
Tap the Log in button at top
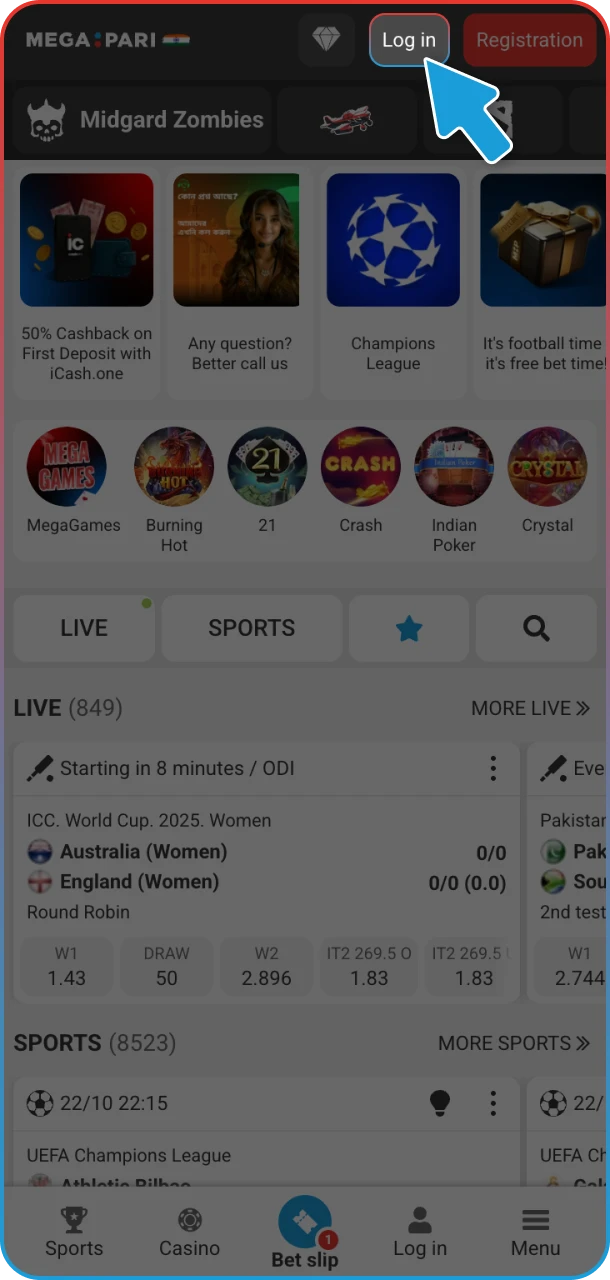click(x=409, y=40)
